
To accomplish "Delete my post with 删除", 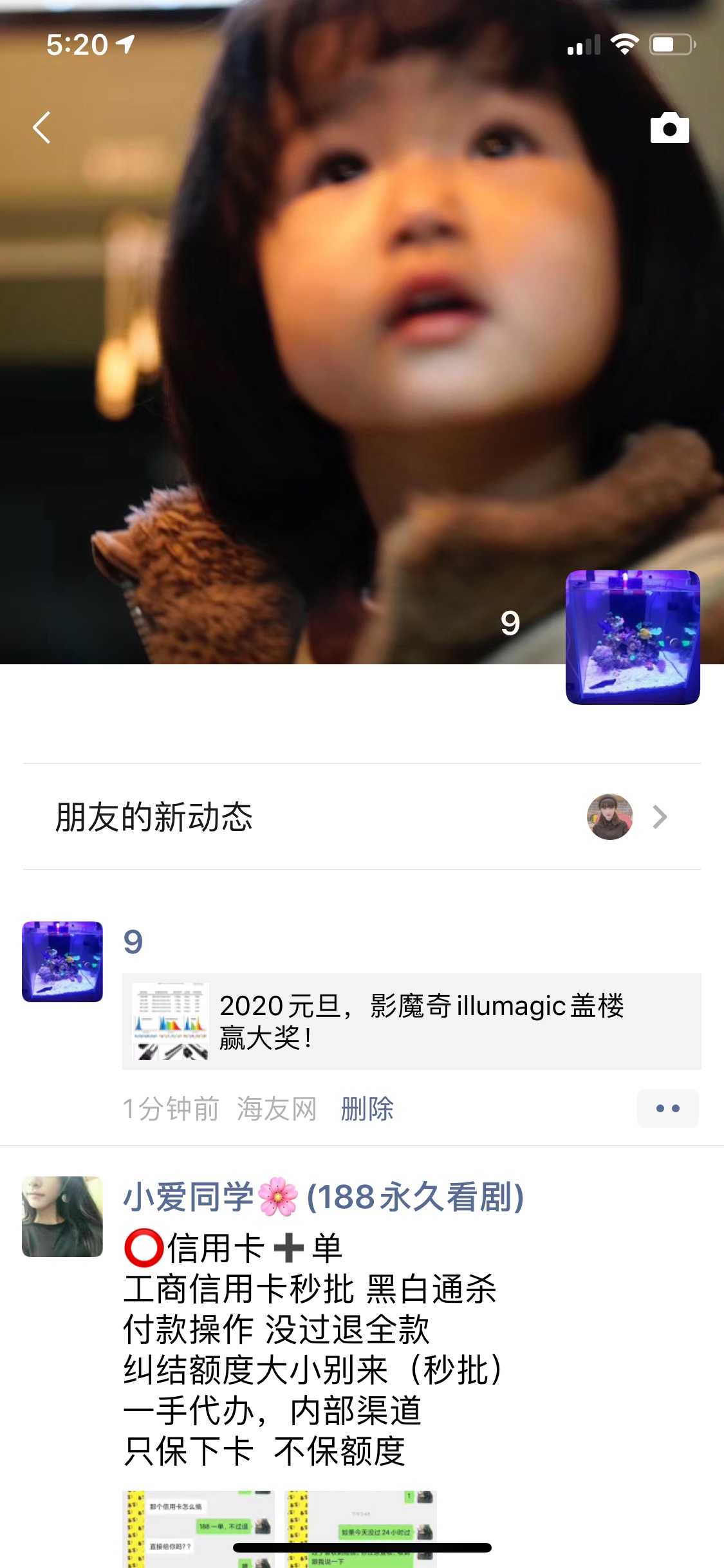I will [x=367, y=1108].
